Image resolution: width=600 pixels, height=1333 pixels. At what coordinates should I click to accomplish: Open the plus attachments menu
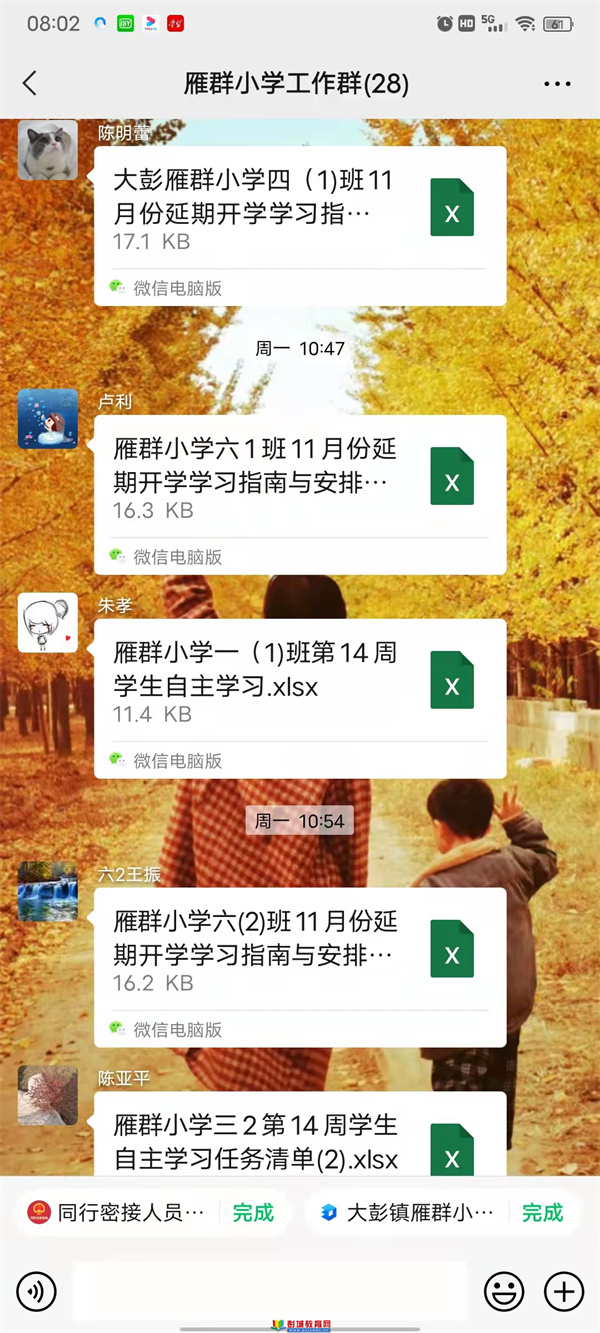[564, 1292]
